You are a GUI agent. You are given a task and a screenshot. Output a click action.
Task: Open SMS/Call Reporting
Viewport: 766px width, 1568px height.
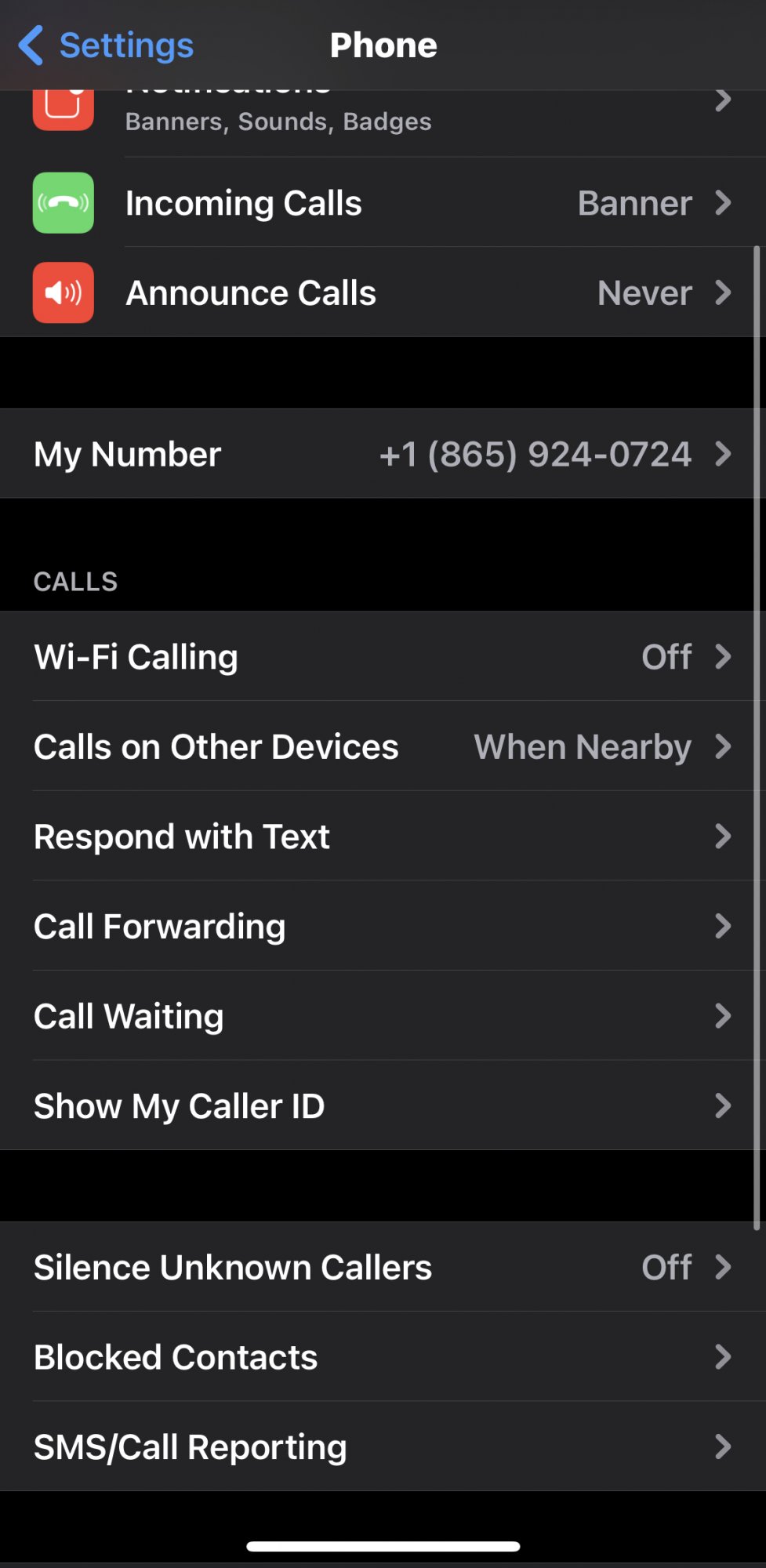[383, 1447]
